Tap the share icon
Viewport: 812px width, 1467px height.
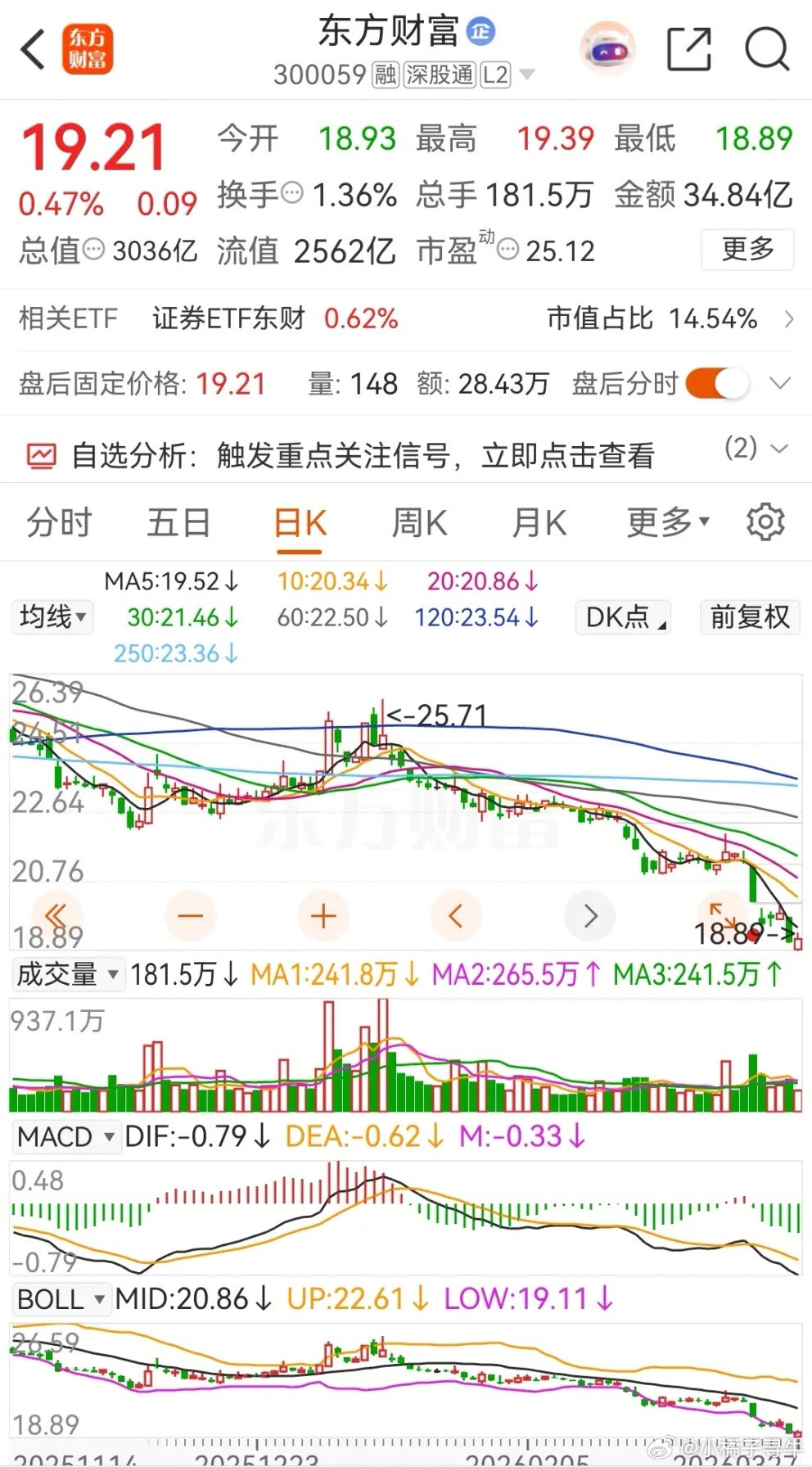[689, 49]
